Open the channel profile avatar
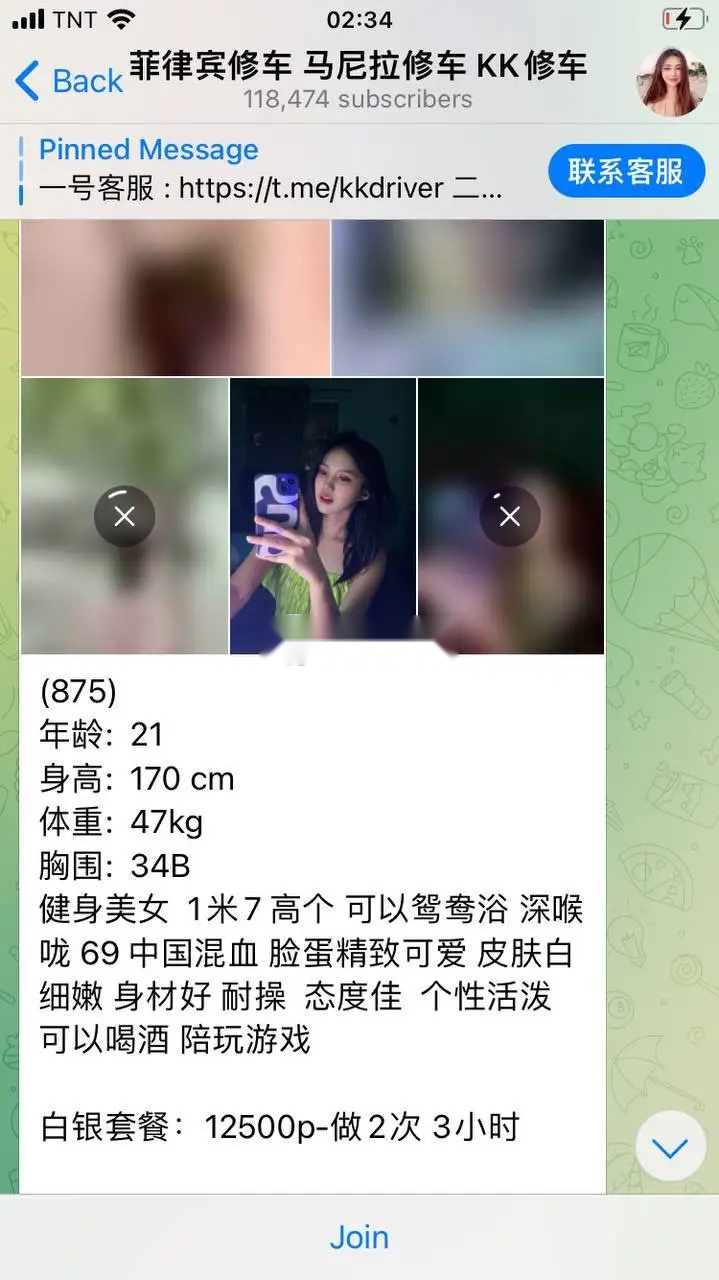Screen dimensions: 719x1280 click(672, 81)
